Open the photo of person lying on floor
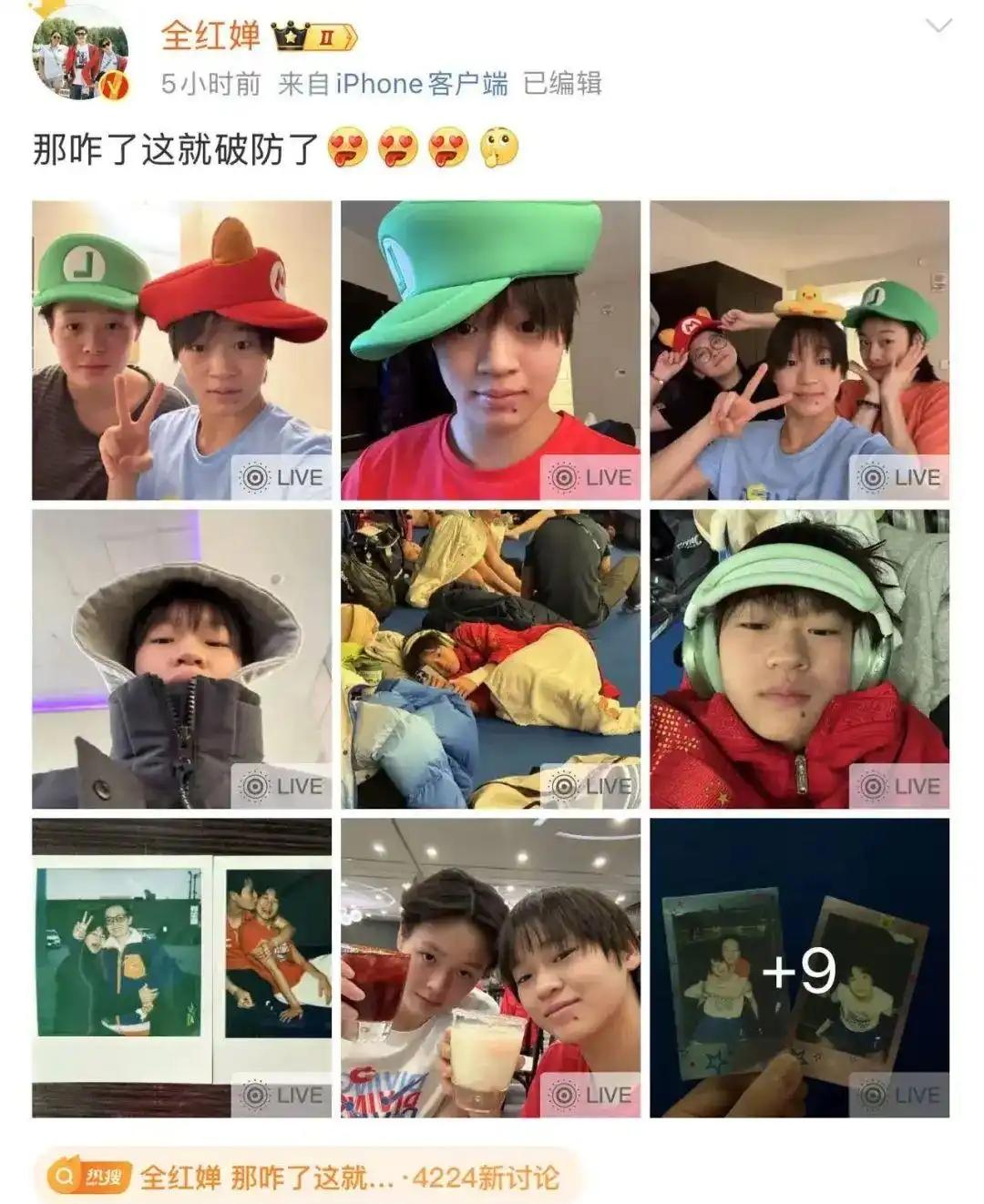This screenshot has width=984, height=1204. click(x=490, y=658)
